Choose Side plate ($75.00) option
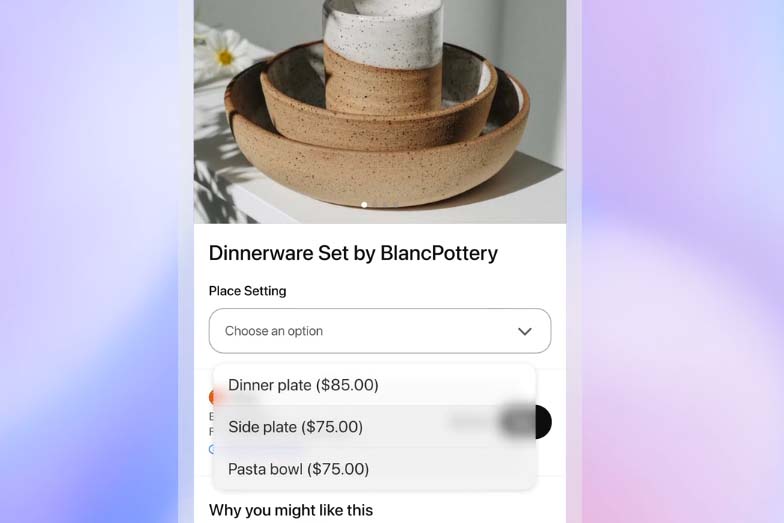Viewport: 784px width, 523px height. pyautogui.click(x=374, y=427)
